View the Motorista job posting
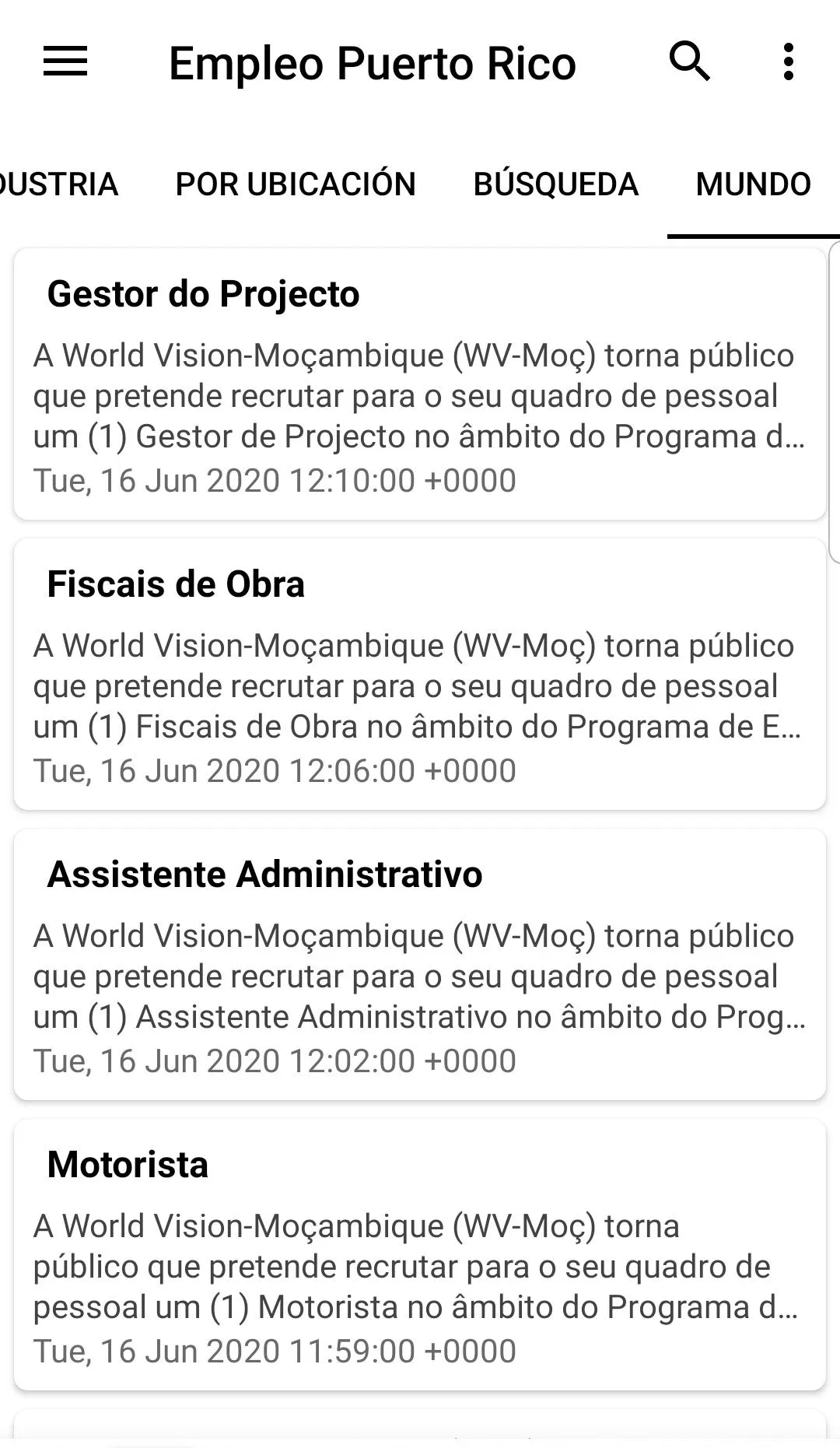 pos(420,1255)
